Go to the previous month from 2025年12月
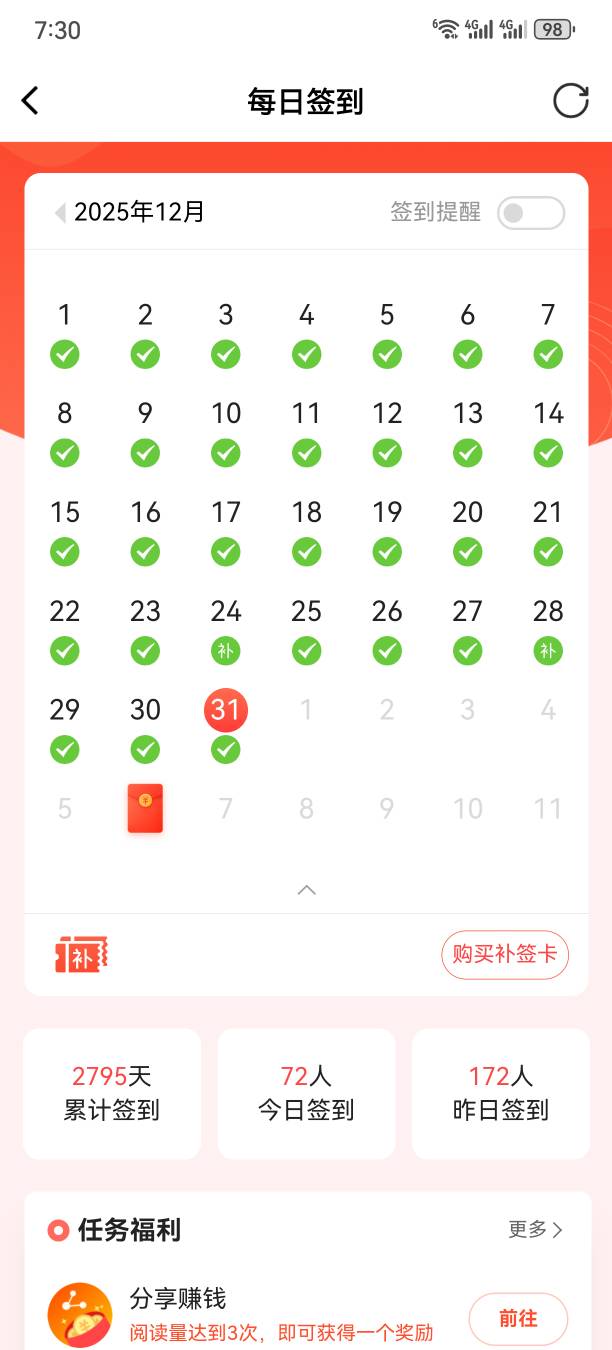Viewport: 612px width, 1350px height. coord(60,212)
